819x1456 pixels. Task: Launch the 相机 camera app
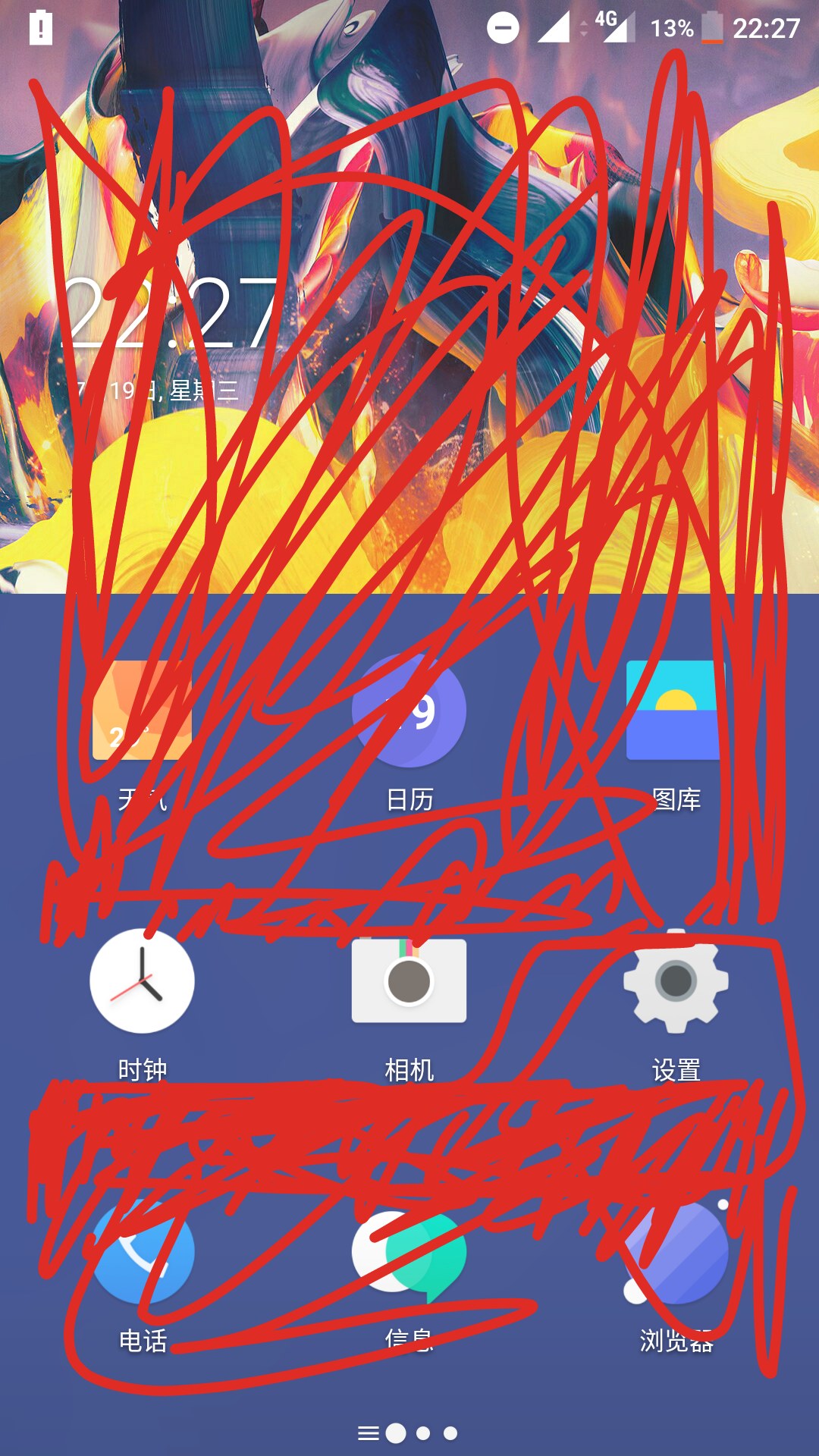409,981
